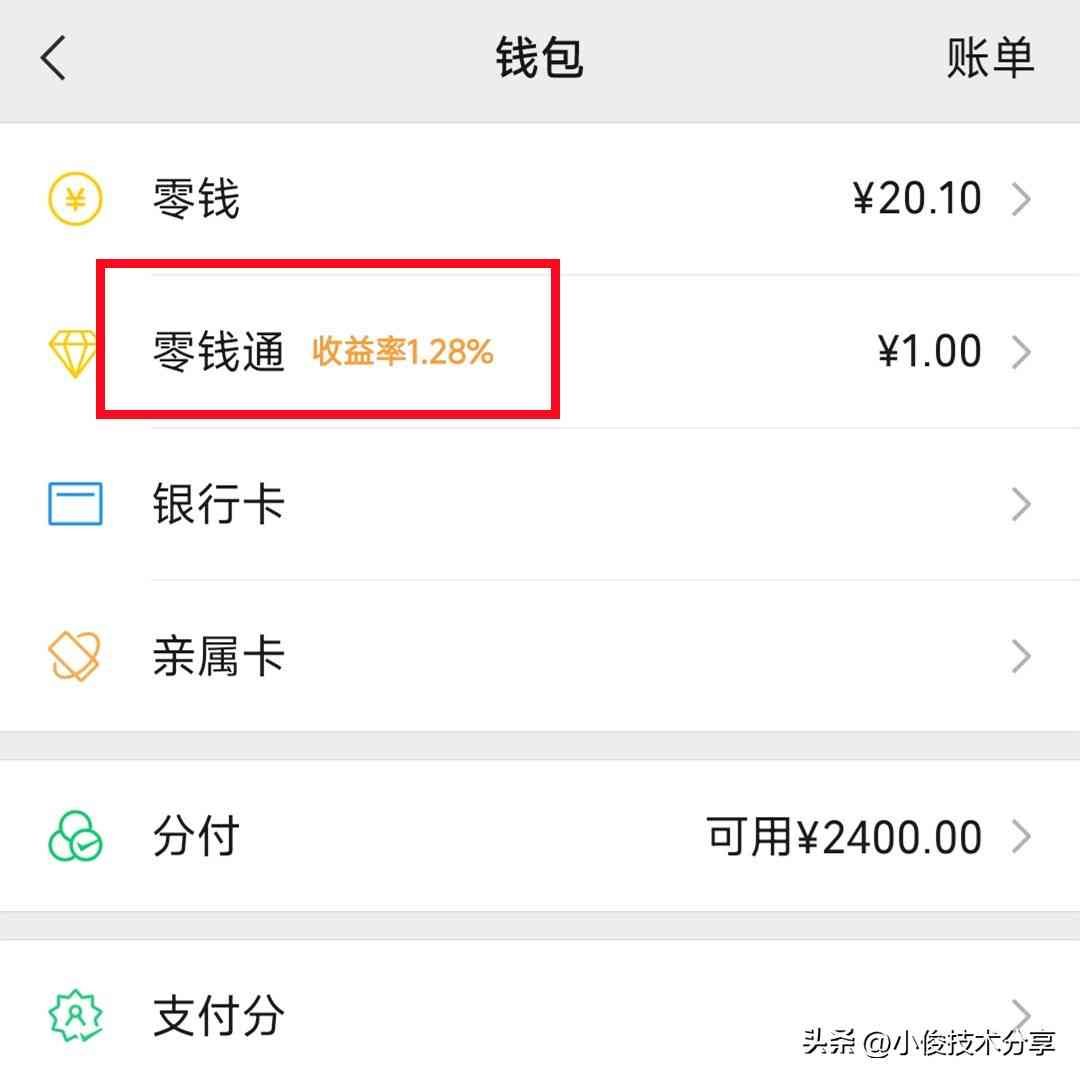
Task: Go back from the 钱包 screen
Action: 55,58
